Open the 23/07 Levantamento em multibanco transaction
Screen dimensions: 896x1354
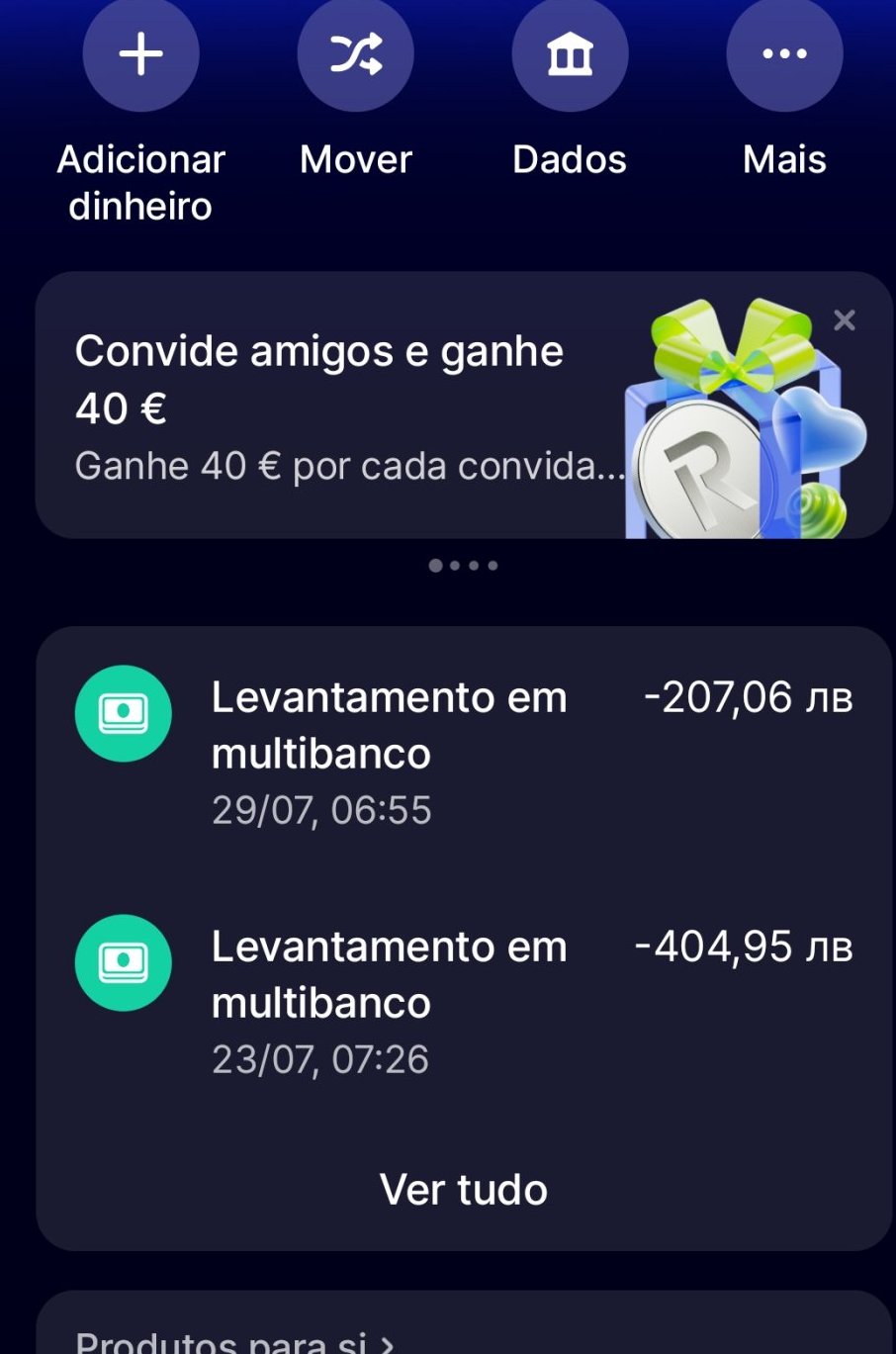pyautogui.click(x=463, y=1002)
